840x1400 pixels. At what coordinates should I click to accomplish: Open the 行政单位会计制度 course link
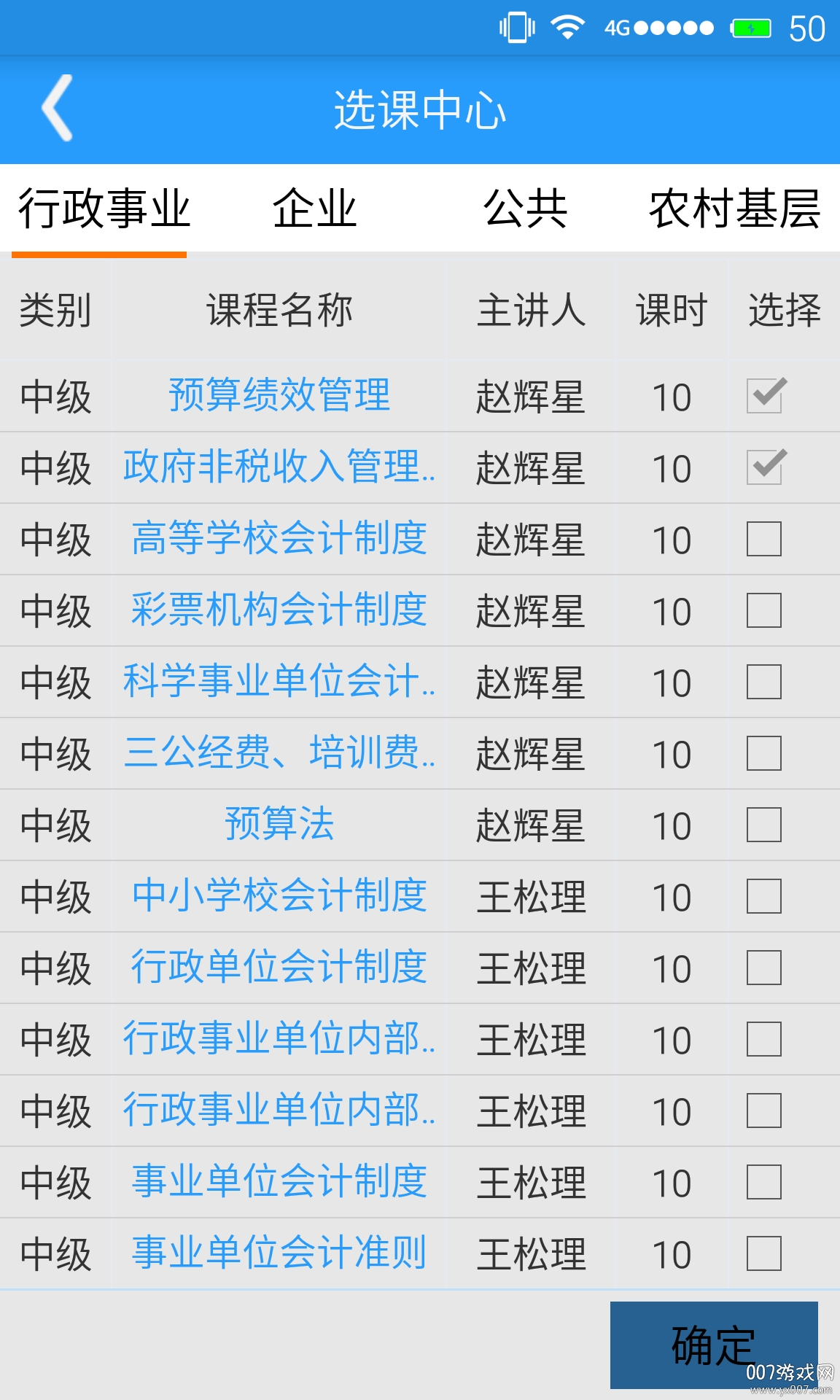(x=279, y=967)
